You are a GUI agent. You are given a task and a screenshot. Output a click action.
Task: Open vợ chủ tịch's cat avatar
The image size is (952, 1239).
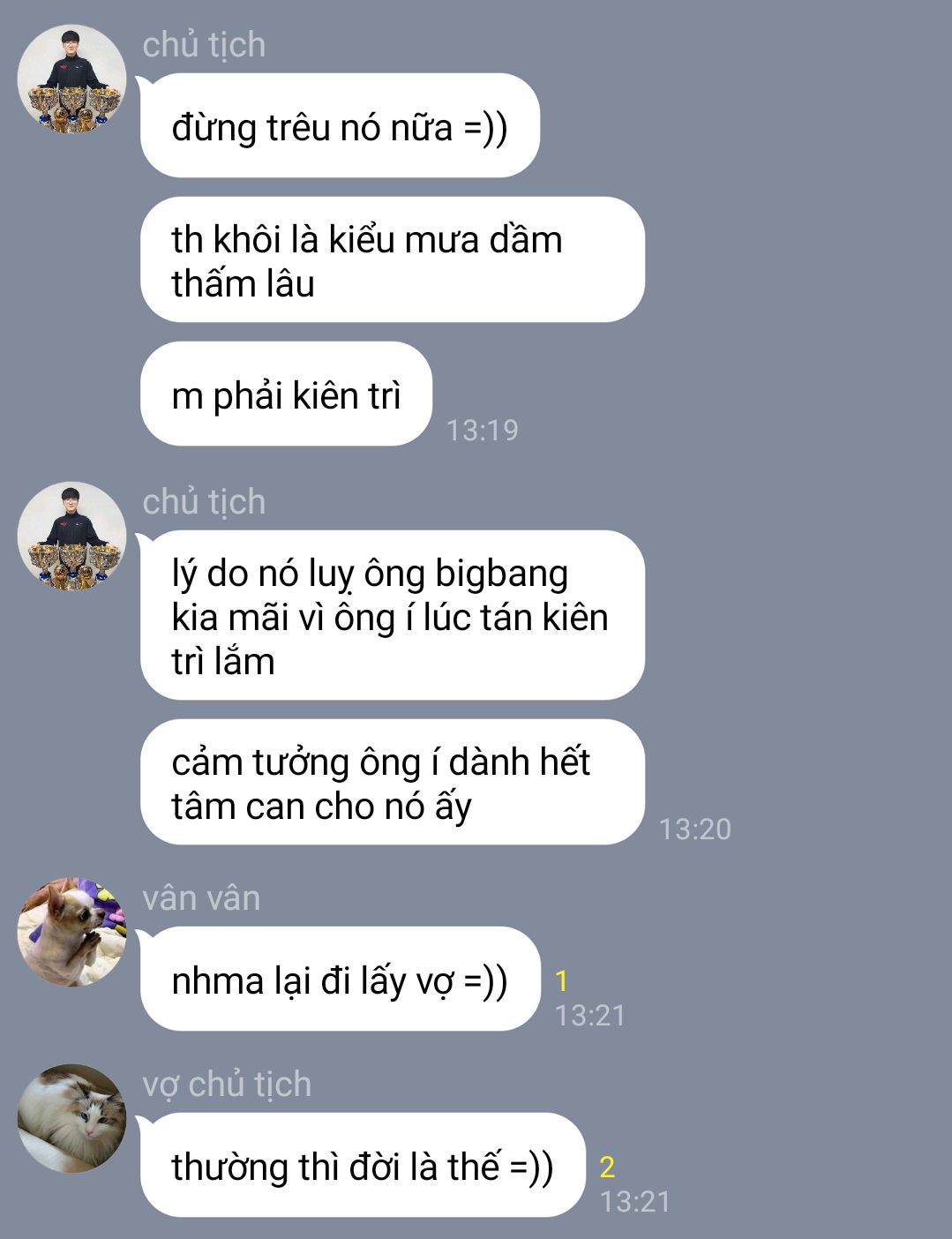click(72, 1118)
